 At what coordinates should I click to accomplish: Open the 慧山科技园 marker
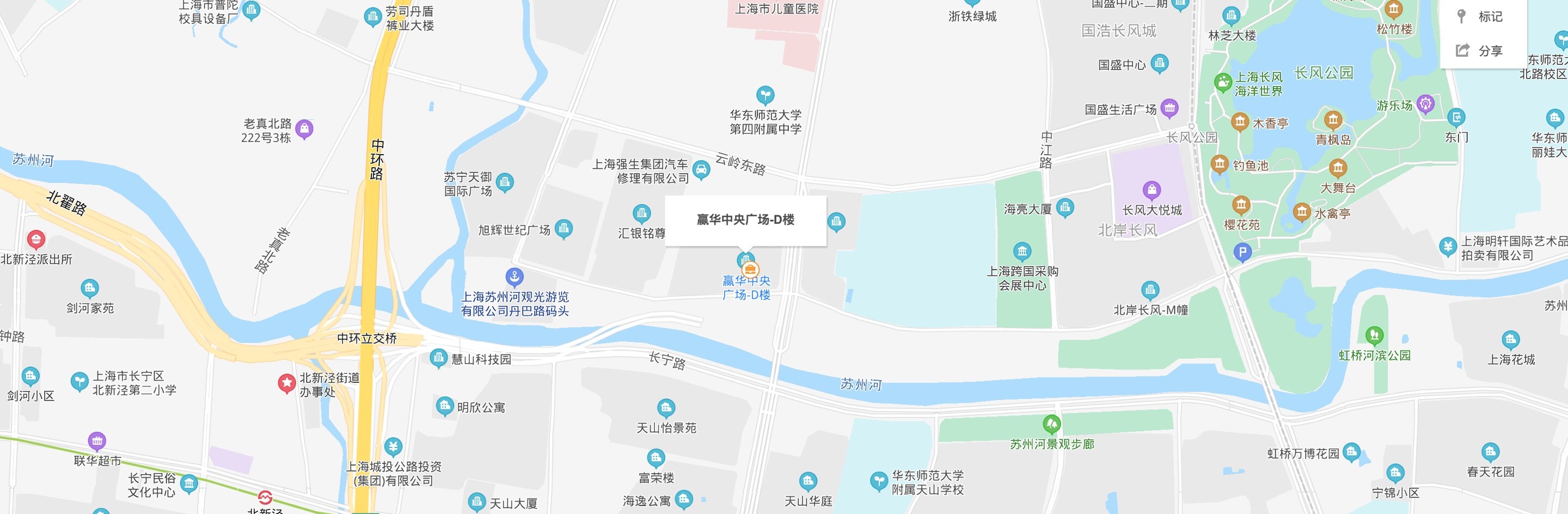[x=438, y=358]
